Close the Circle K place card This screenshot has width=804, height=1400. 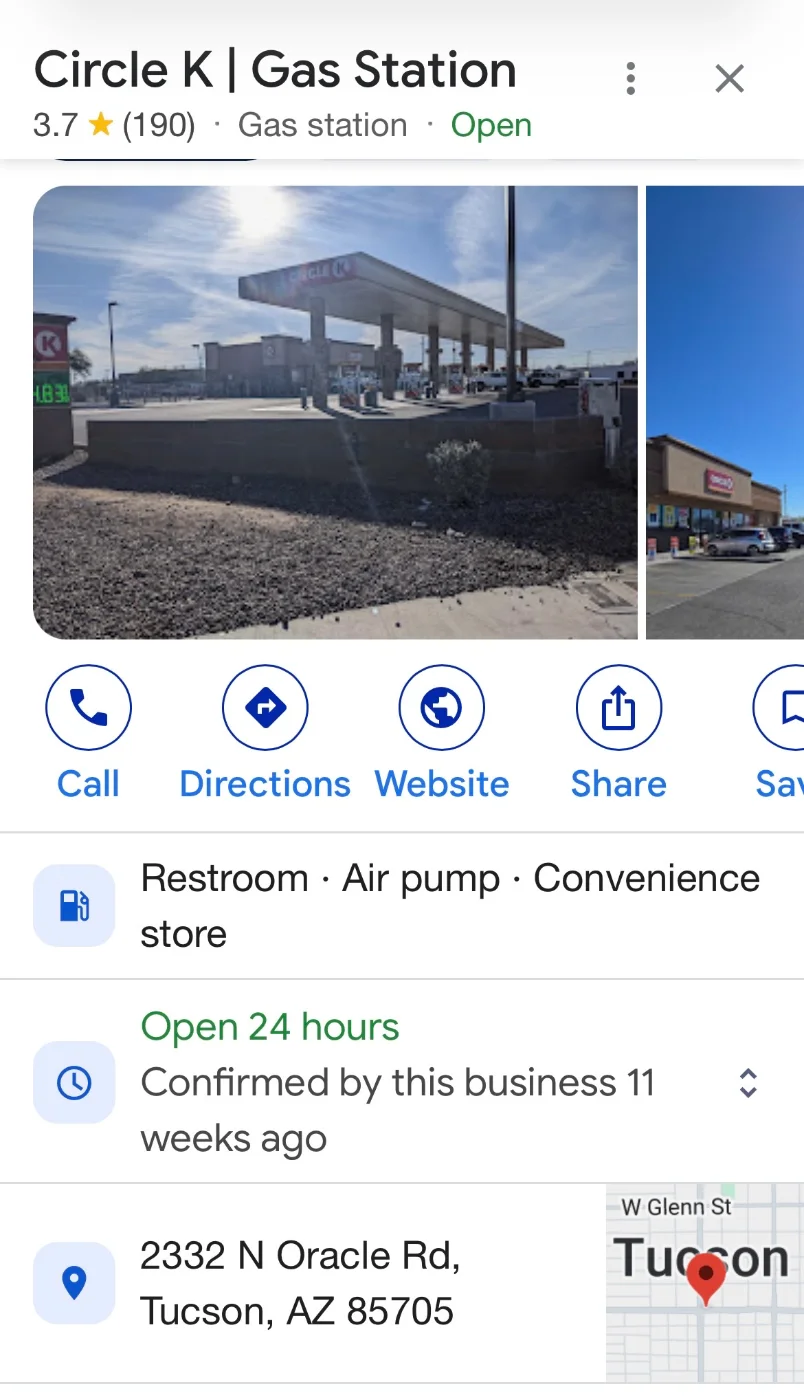[x=729, y=78]
